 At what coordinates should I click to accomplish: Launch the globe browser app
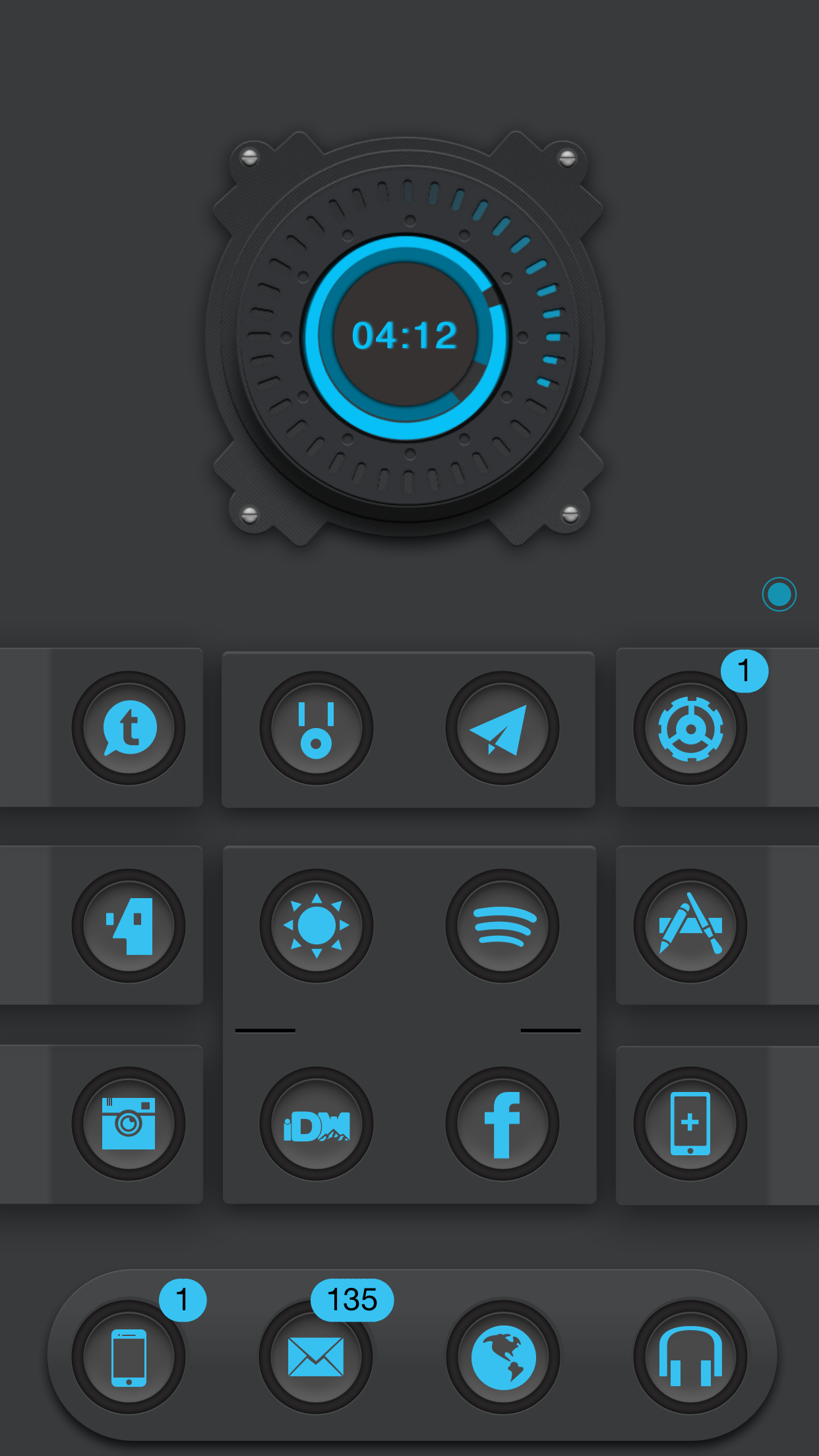[502, 1357]
